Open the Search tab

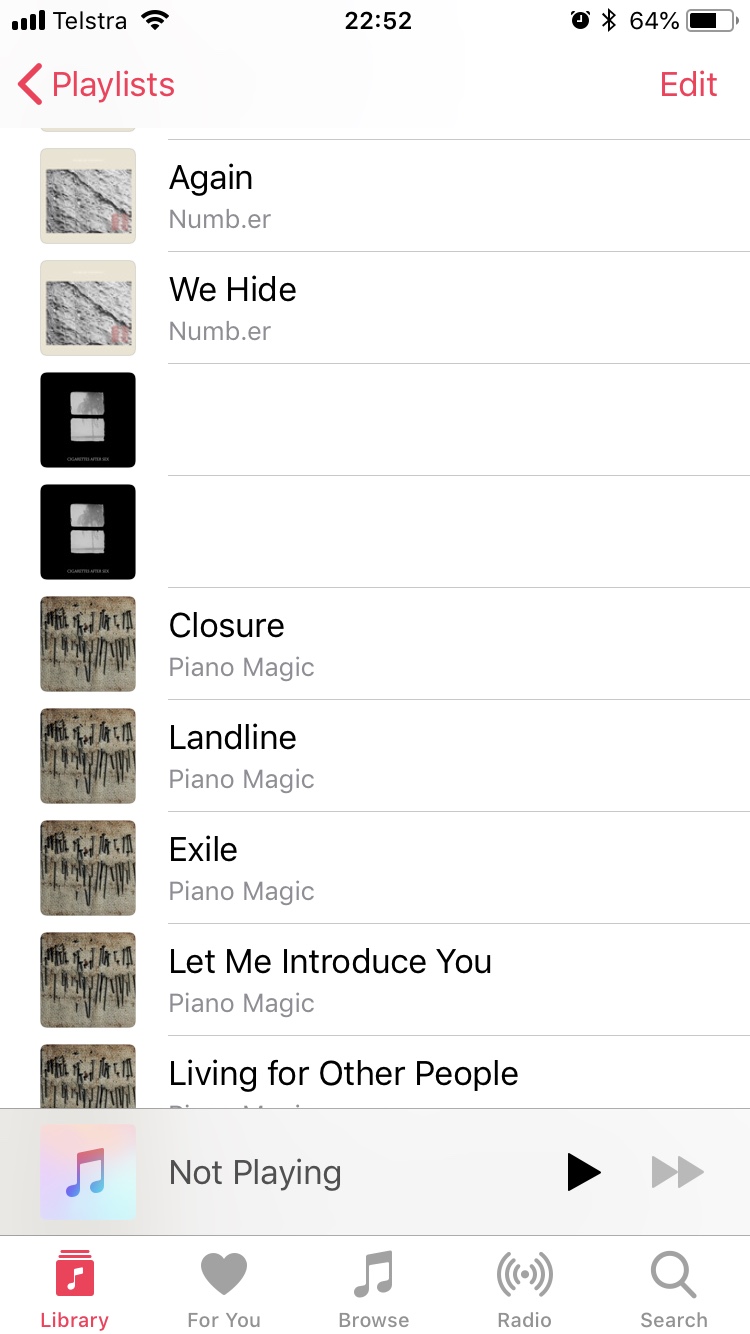tap(674, 1290)
